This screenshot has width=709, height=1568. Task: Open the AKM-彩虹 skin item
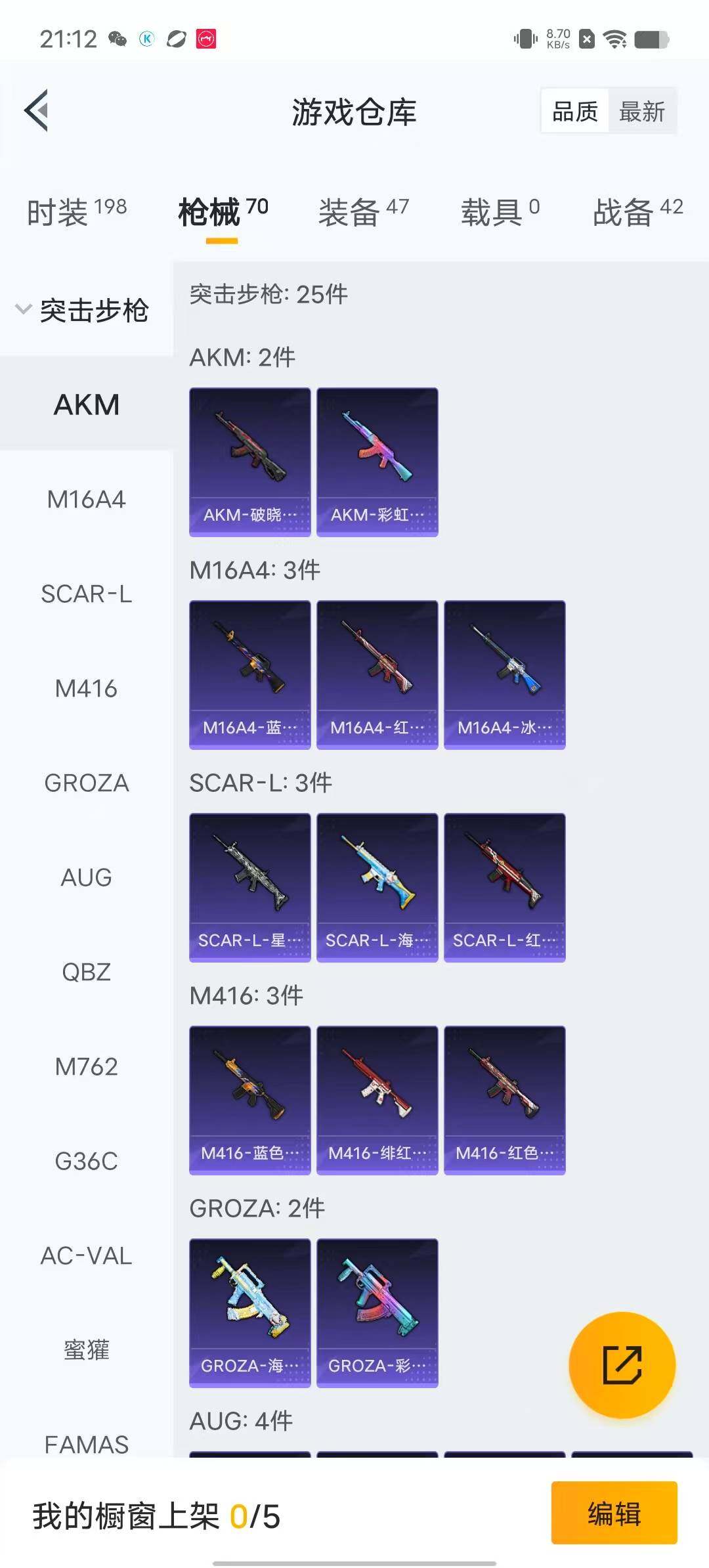377,462
